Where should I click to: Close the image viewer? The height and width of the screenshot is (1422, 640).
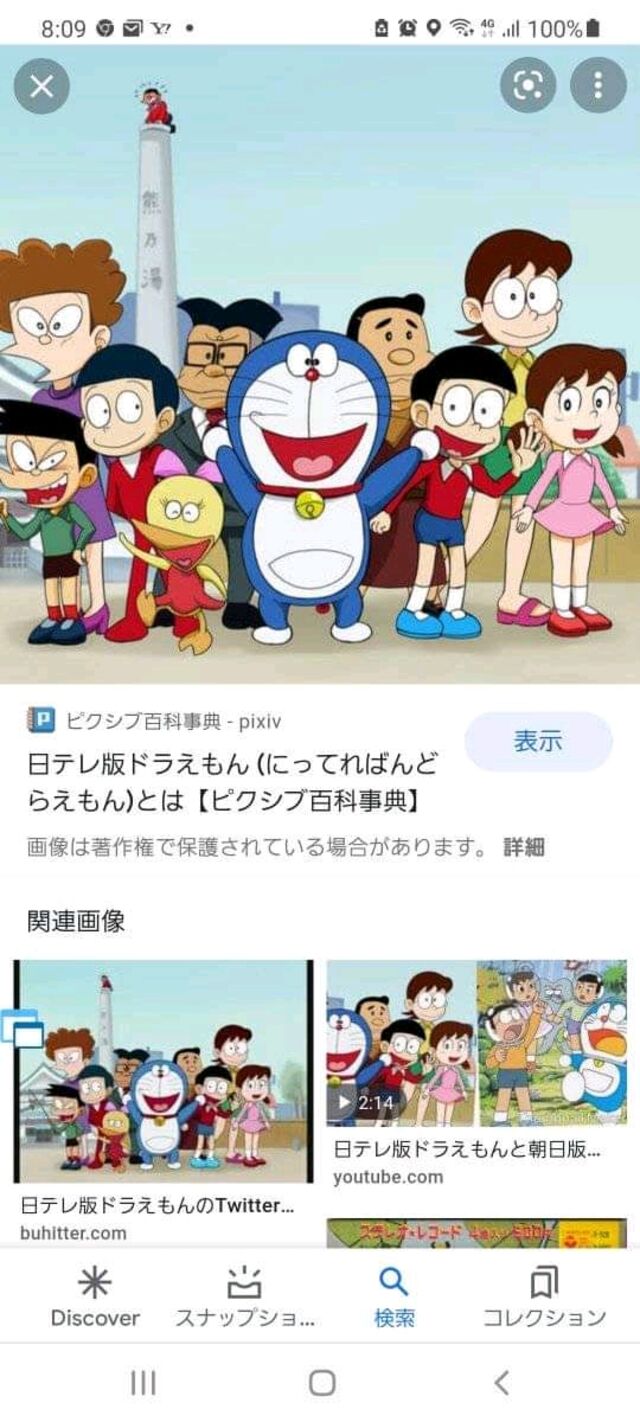coord(42,86)
